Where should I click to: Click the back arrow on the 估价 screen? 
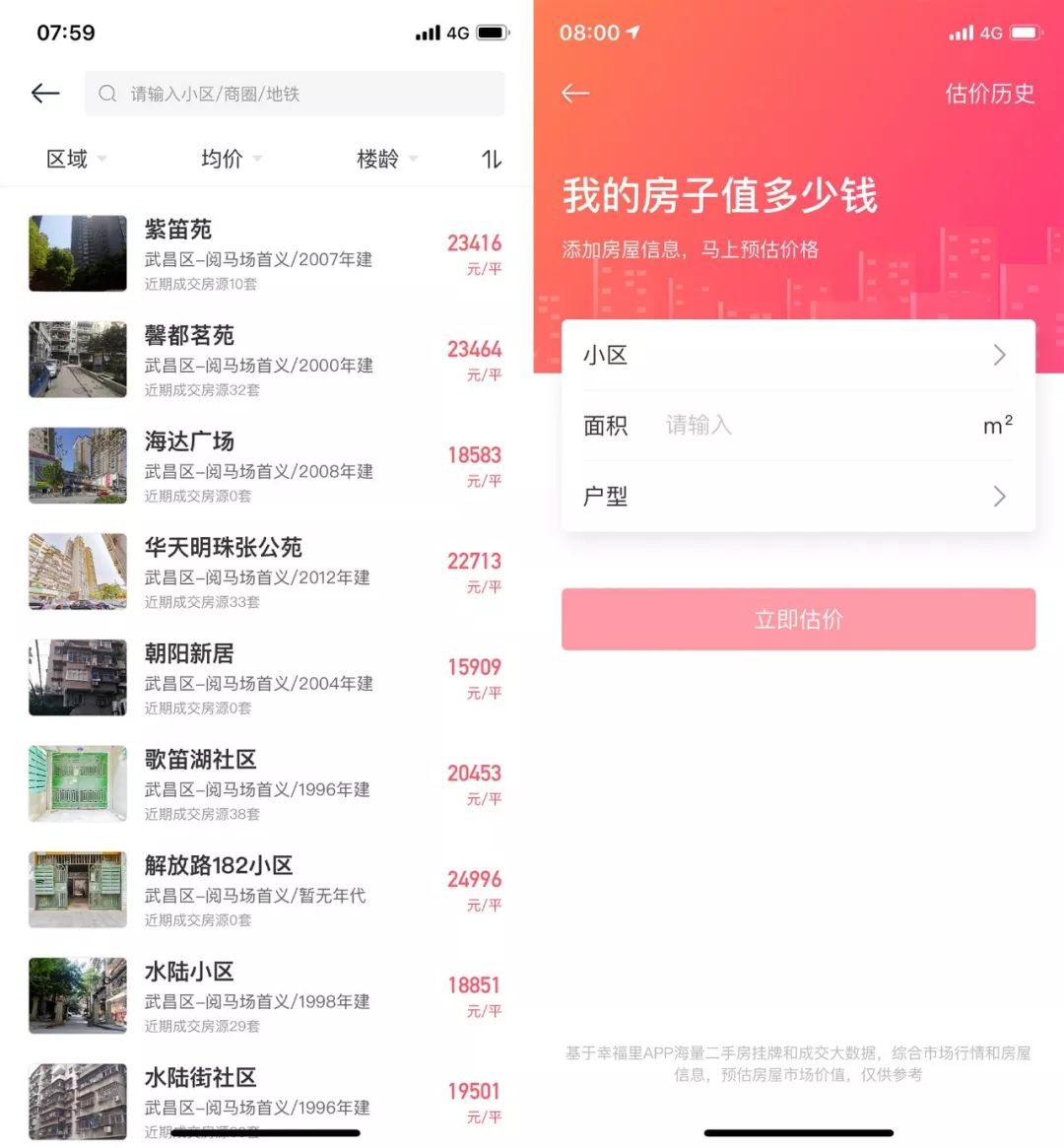(x=574, y=93)
